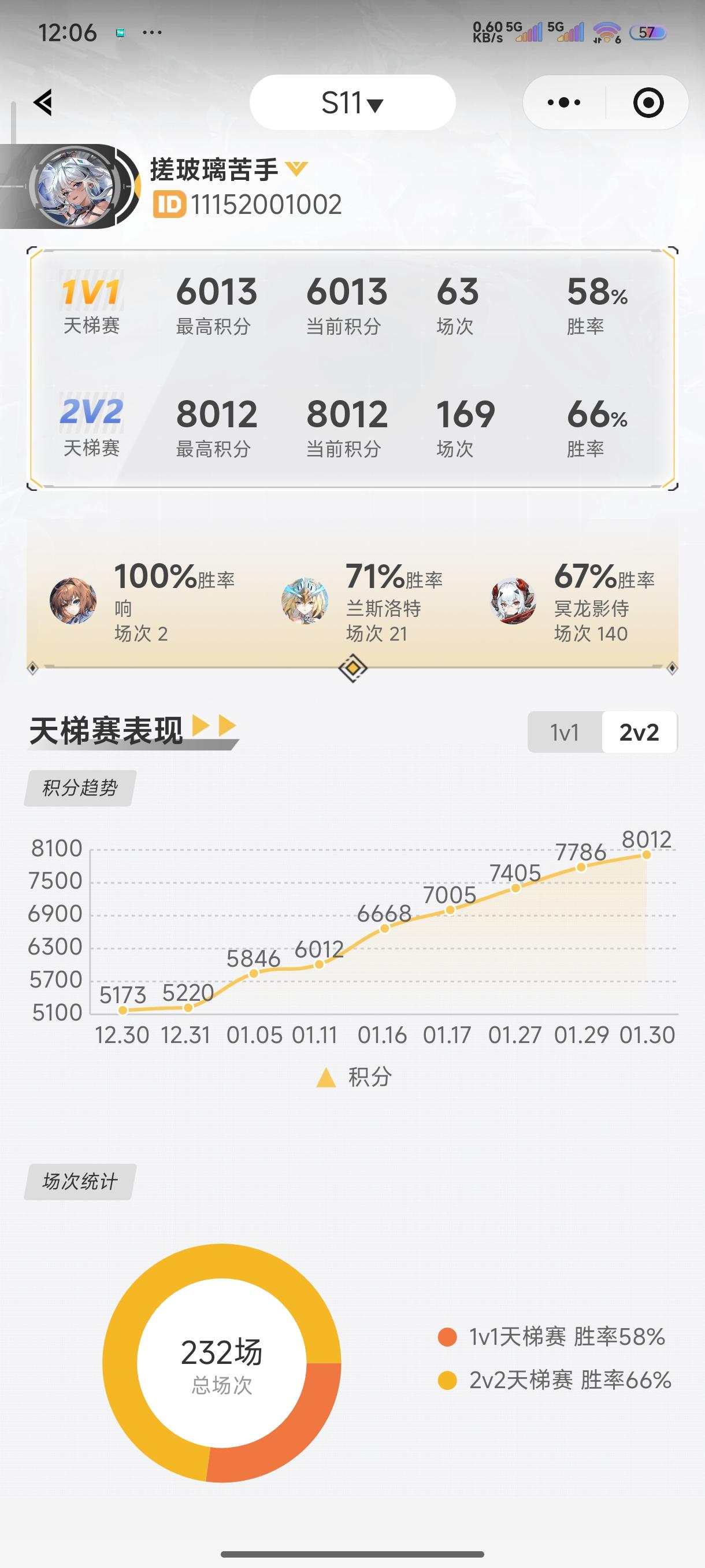Expand the player name dropdown arrow
Viewport: 705px width, 1568px height.
[297, 169]
